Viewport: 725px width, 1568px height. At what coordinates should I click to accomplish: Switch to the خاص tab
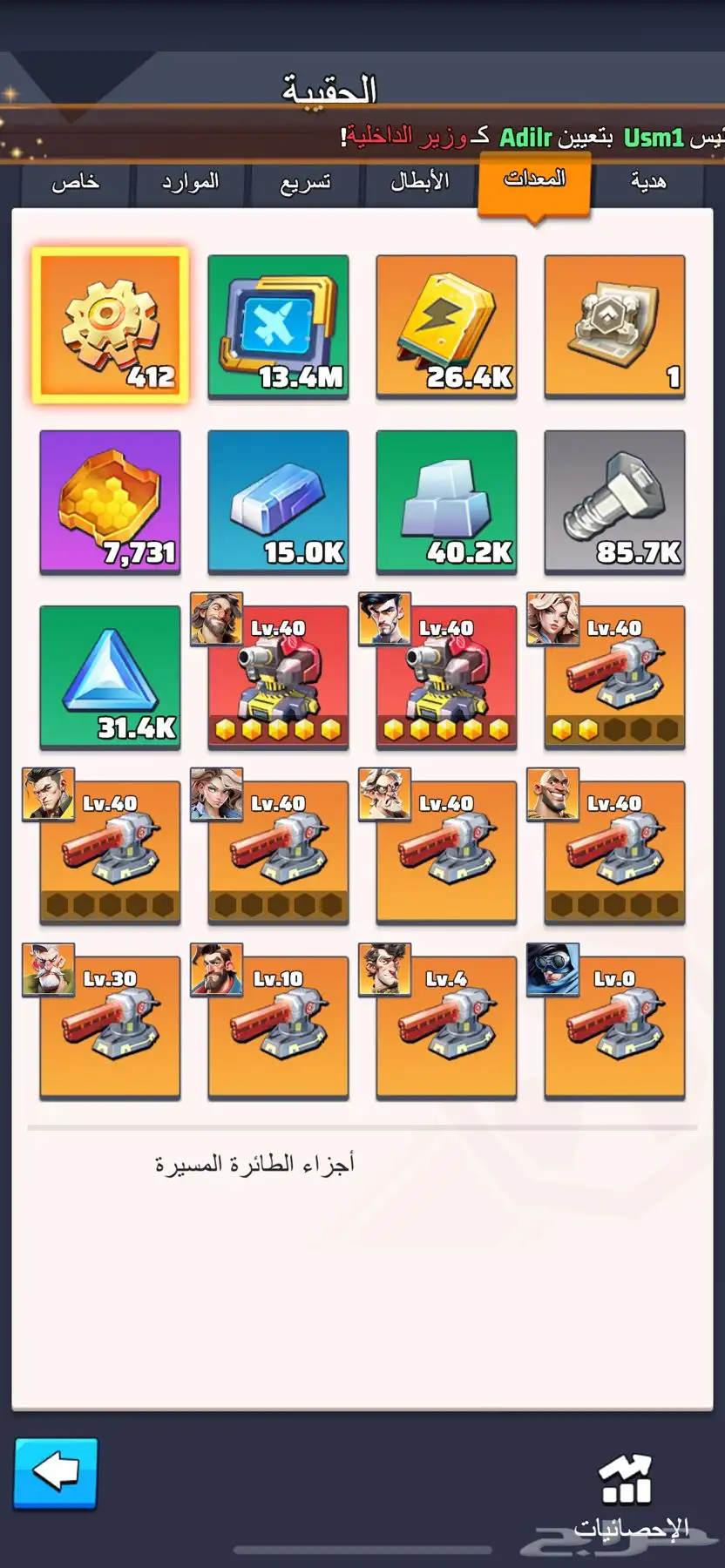[x=75, y=182]
